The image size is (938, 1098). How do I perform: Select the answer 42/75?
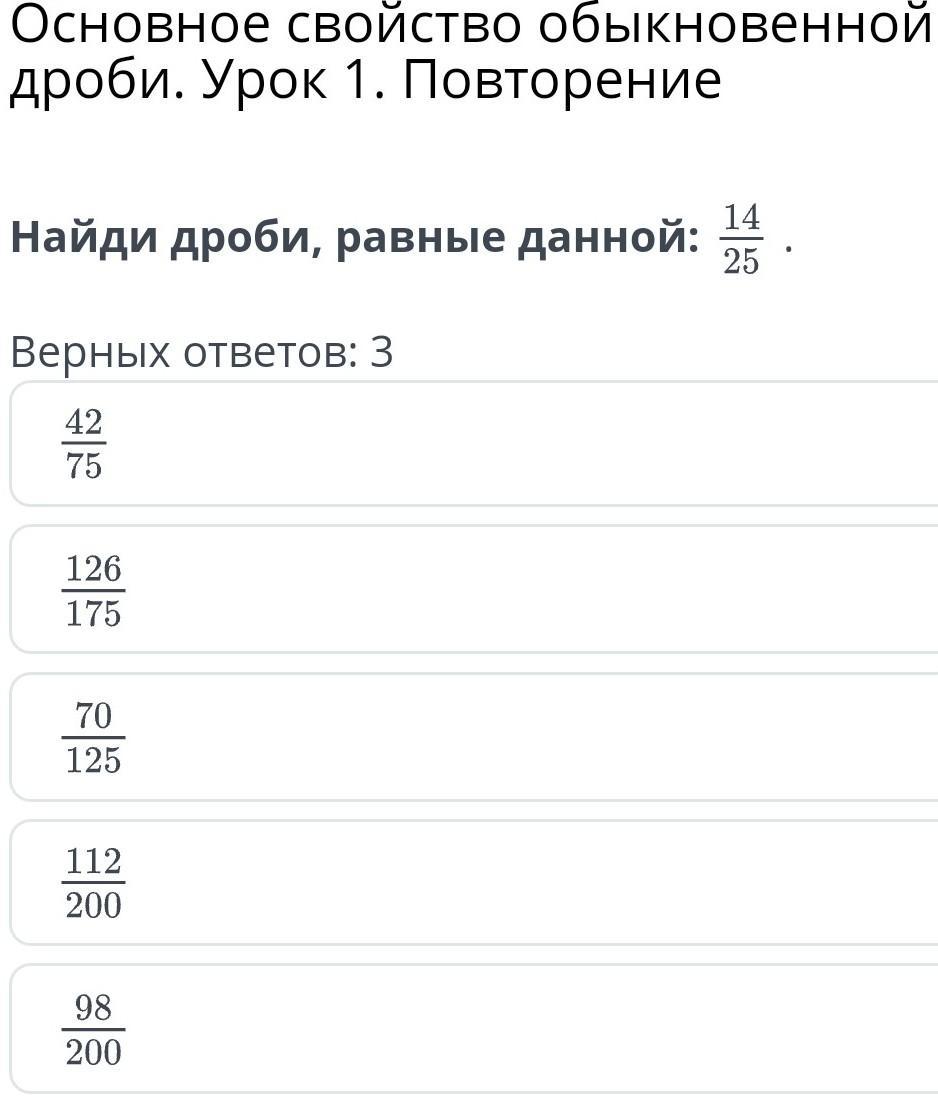click(x=84, y=444)
